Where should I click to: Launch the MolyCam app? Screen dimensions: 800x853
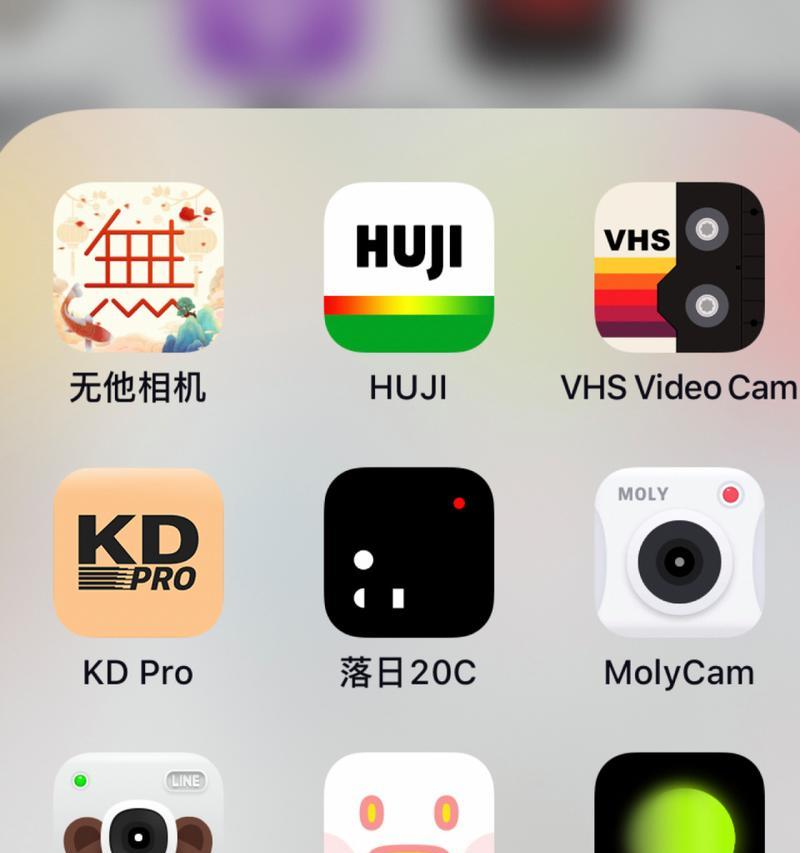[679, 552]
